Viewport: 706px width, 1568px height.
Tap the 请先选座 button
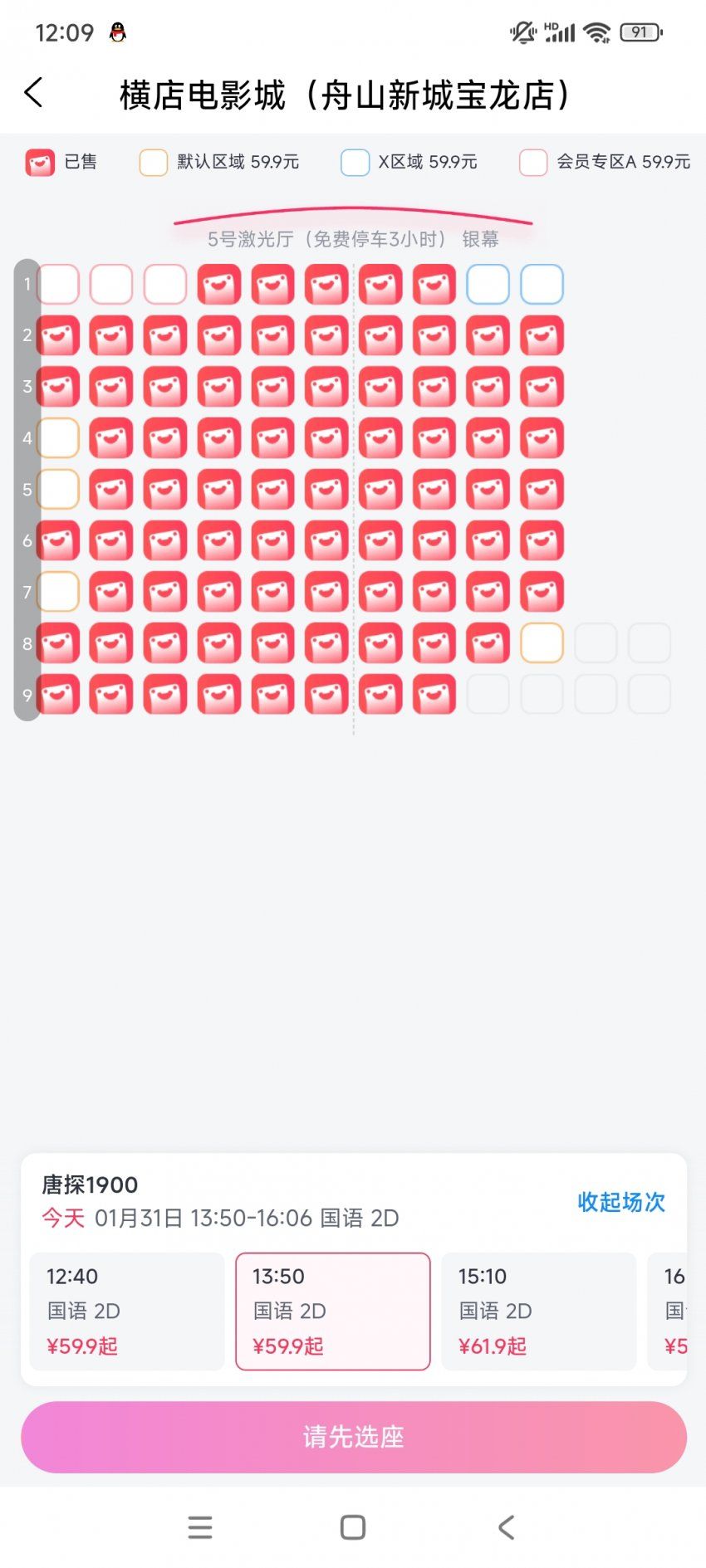click(x=354, y=1437)
